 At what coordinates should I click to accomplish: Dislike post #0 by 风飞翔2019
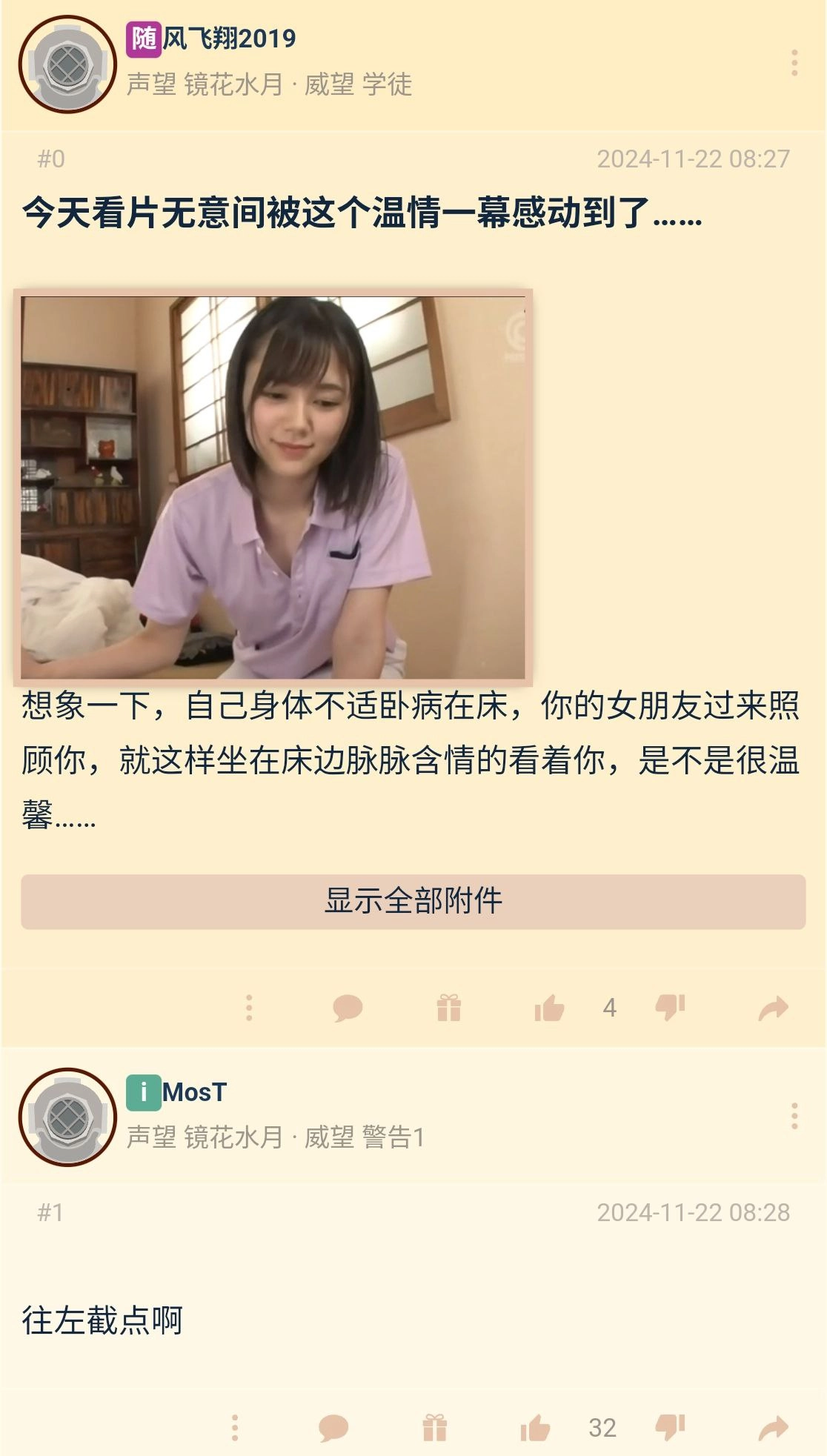click(670, 1007)
